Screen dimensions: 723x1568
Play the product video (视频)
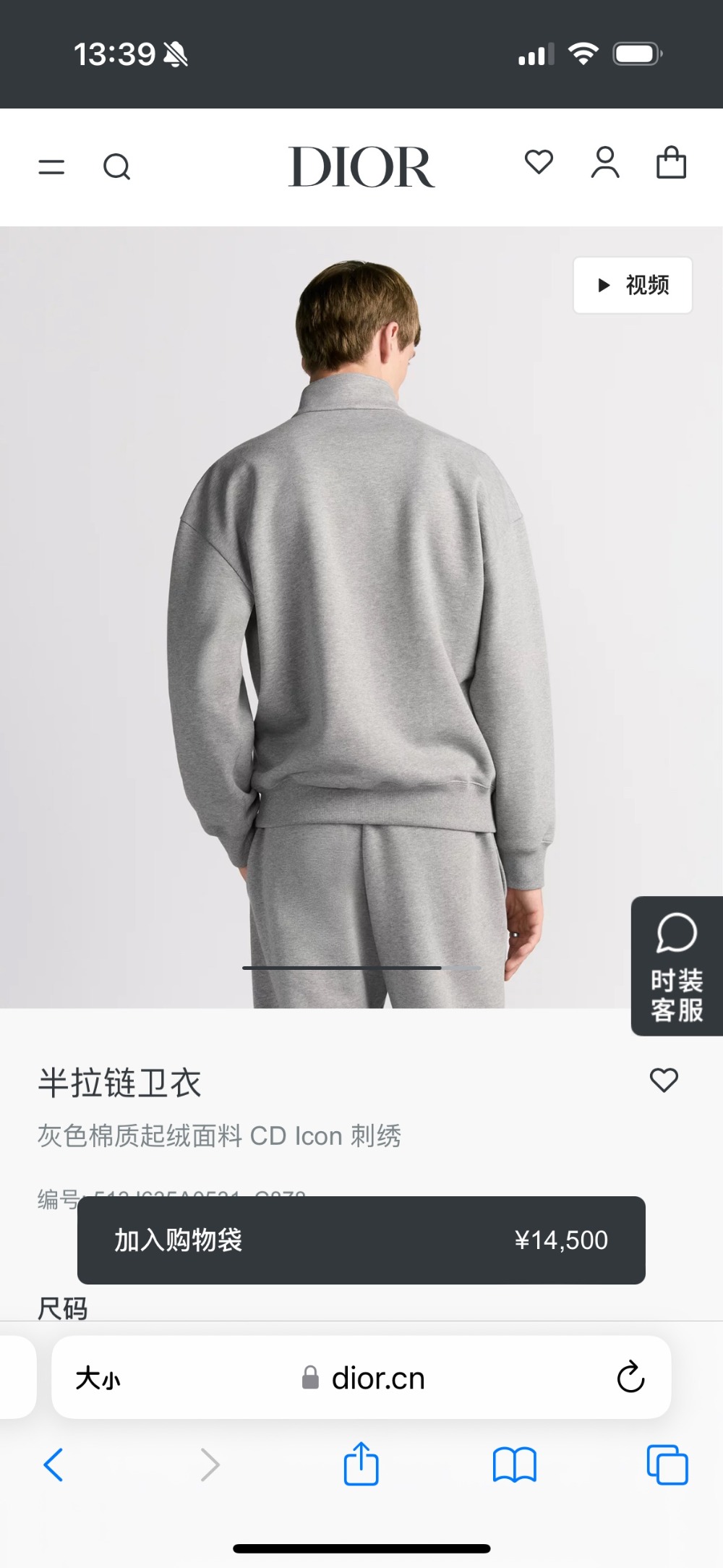click(x=633, y=285)
